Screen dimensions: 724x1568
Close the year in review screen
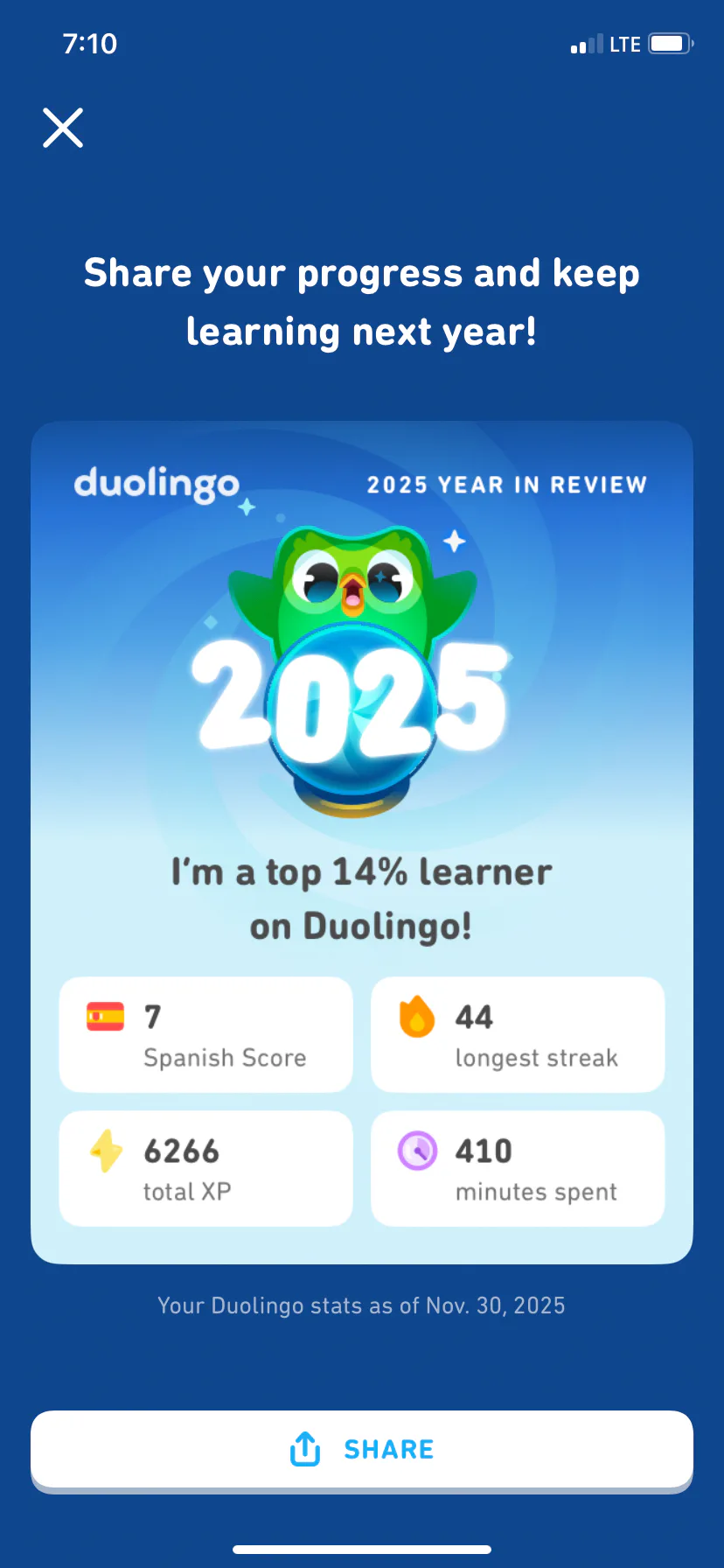click(63, 128)
